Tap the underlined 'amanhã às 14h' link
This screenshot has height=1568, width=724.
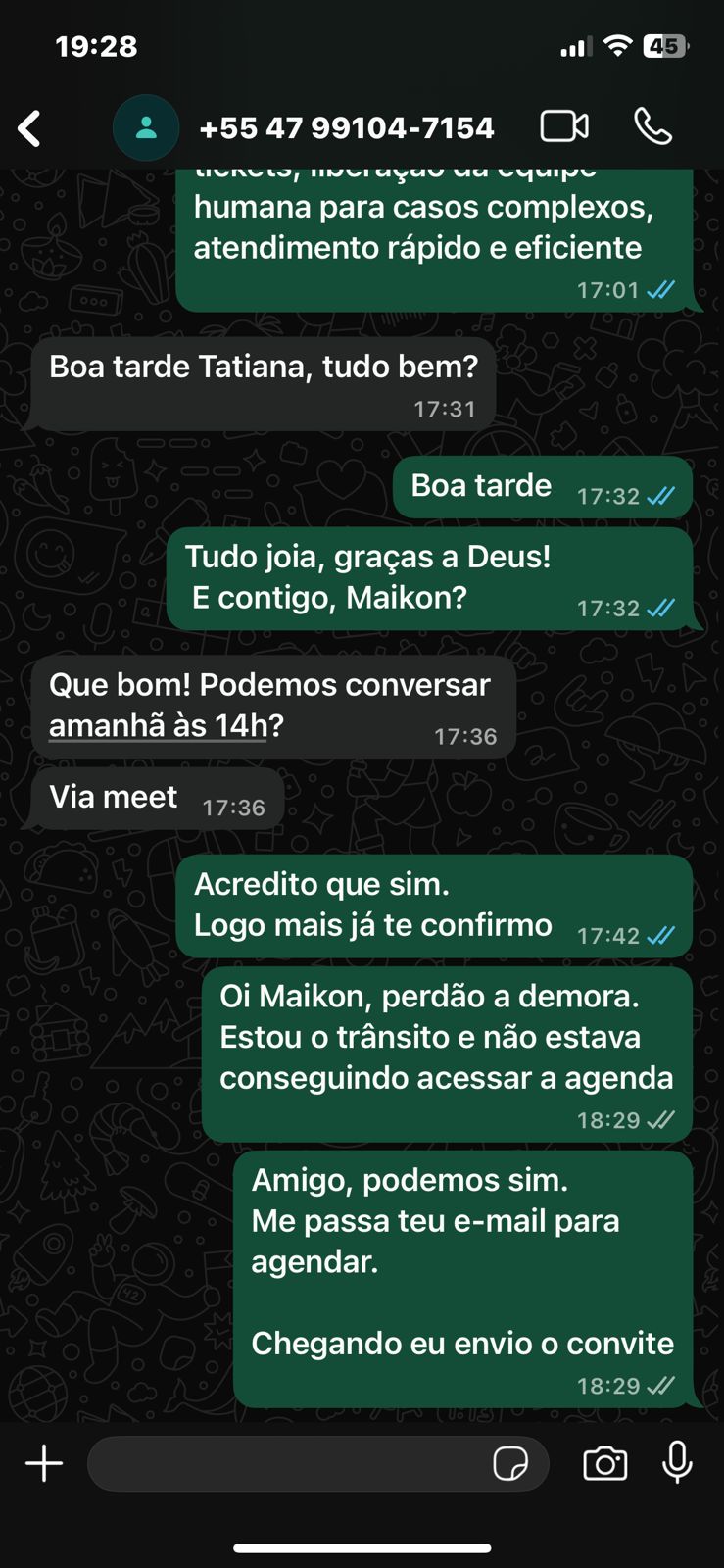(158, 726)
